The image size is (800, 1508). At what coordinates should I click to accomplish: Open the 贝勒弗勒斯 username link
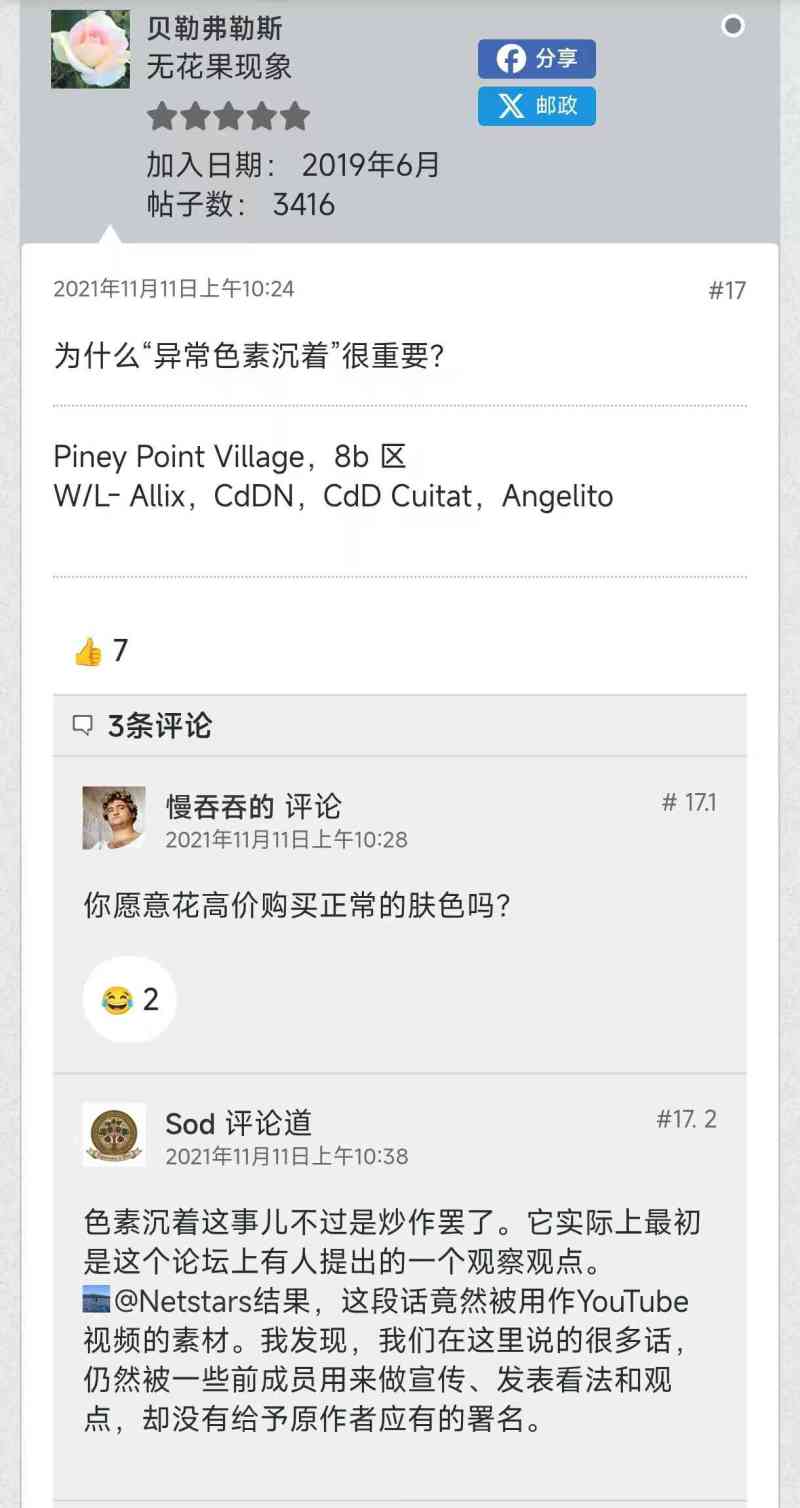coord(214,28)
